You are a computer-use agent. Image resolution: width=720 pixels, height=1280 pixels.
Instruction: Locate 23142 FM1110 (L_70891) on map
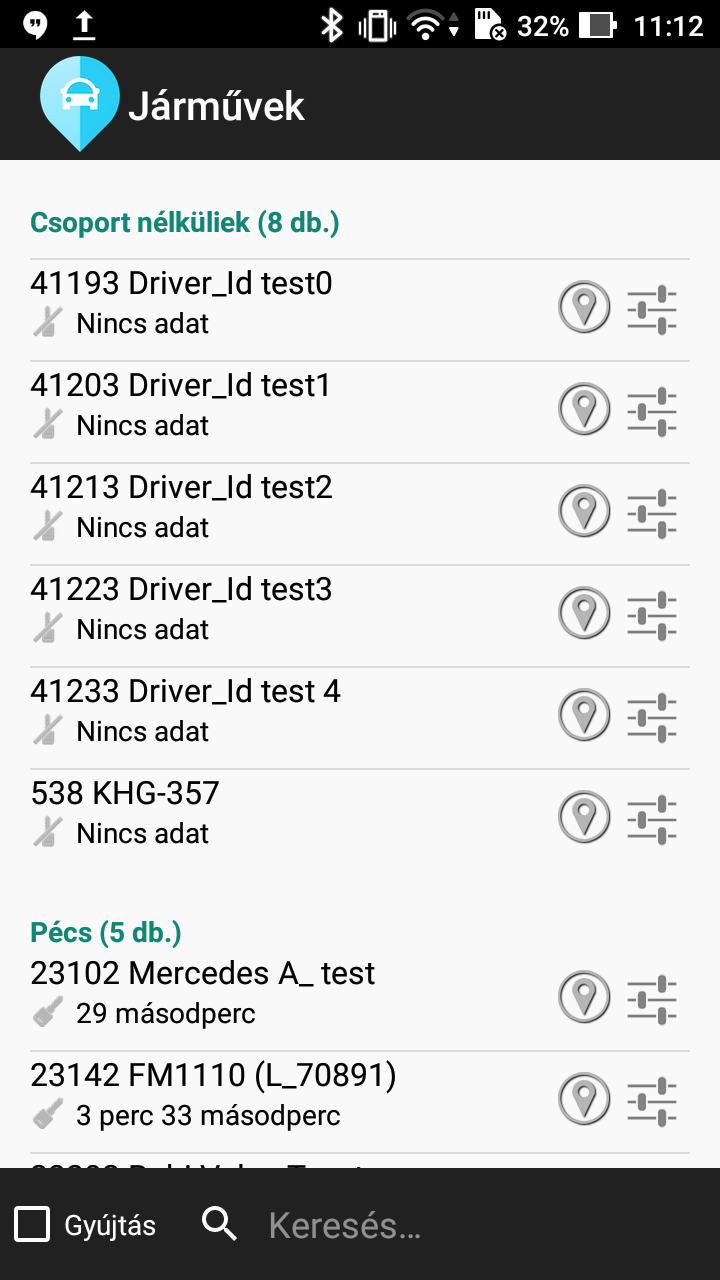tap(583, 1099)
